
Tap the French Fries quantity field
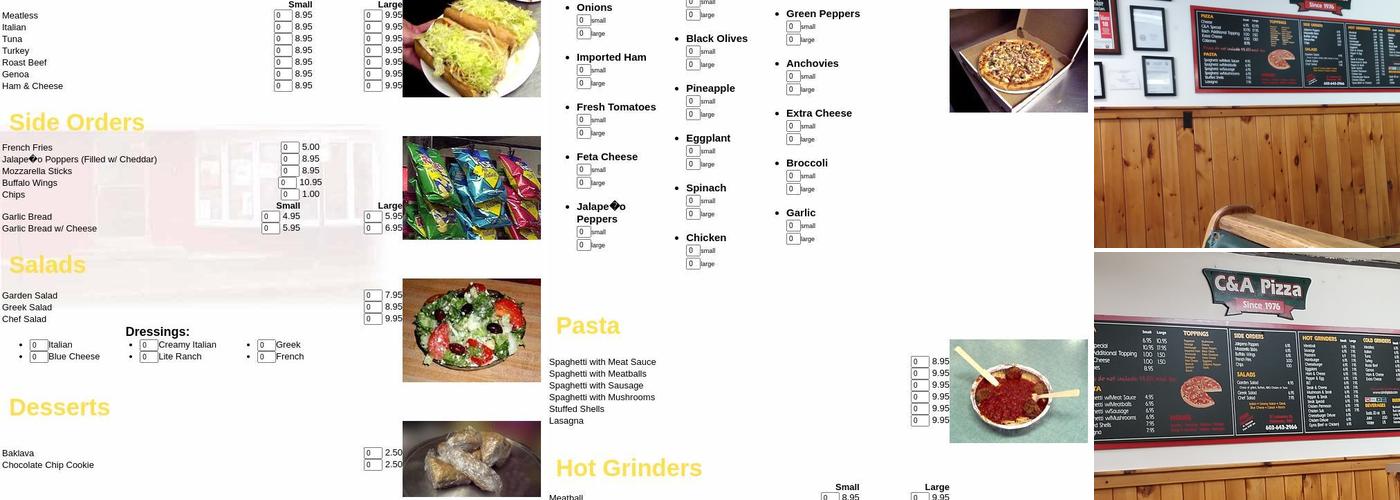click(290, 148)
